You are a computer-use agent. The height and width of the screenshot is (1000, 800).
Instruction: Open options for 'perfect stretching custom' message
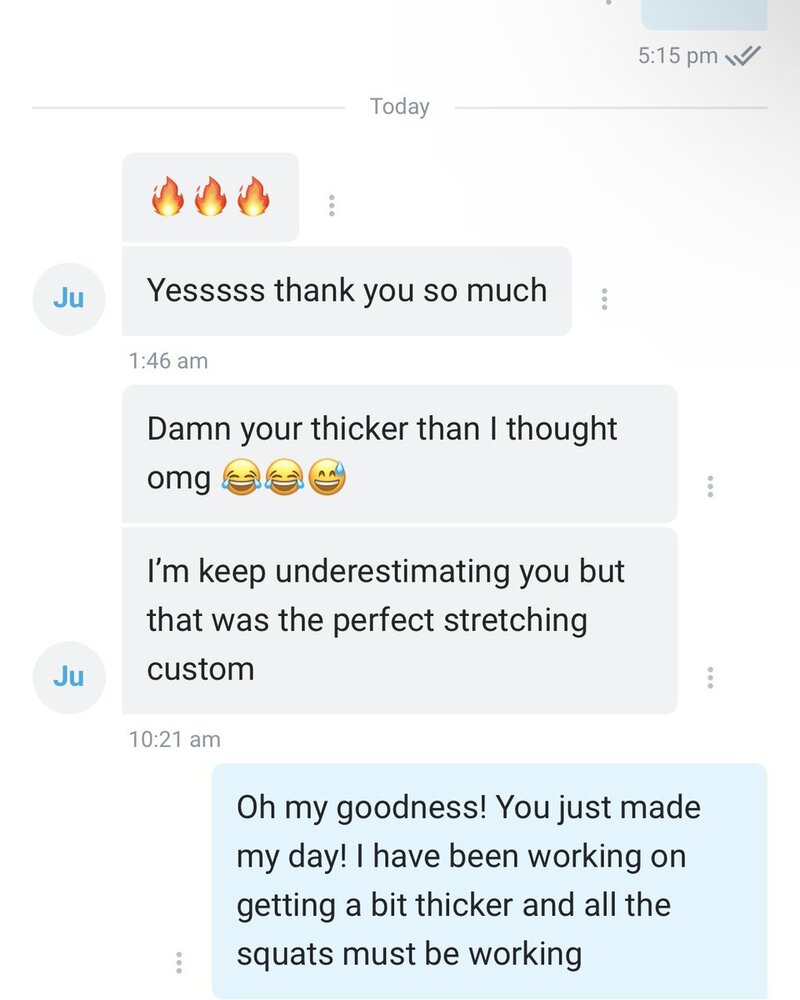pos(710,677)
